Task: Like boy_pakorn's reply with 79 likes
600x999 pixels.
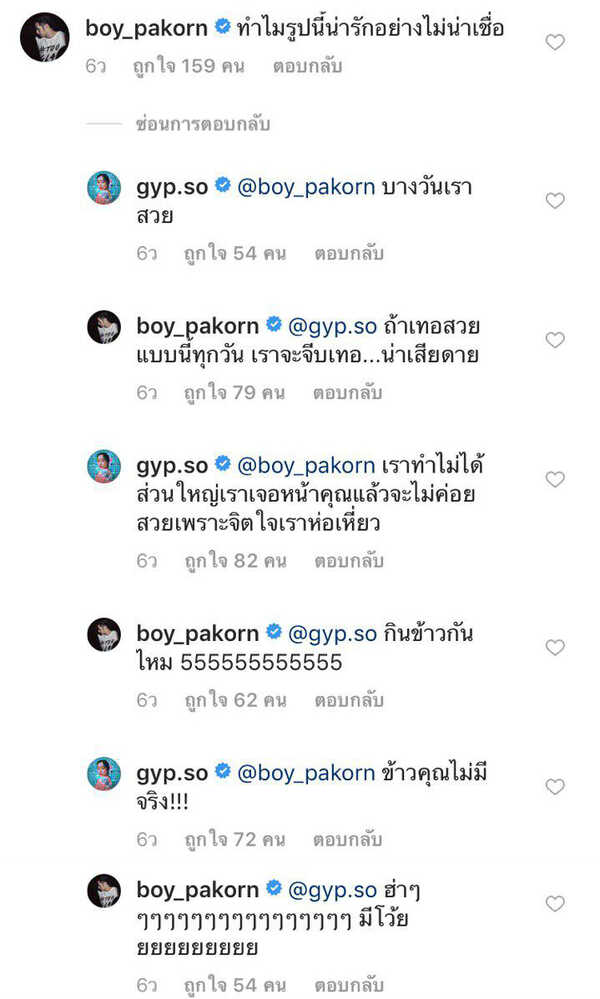Action: click(555, 340)
